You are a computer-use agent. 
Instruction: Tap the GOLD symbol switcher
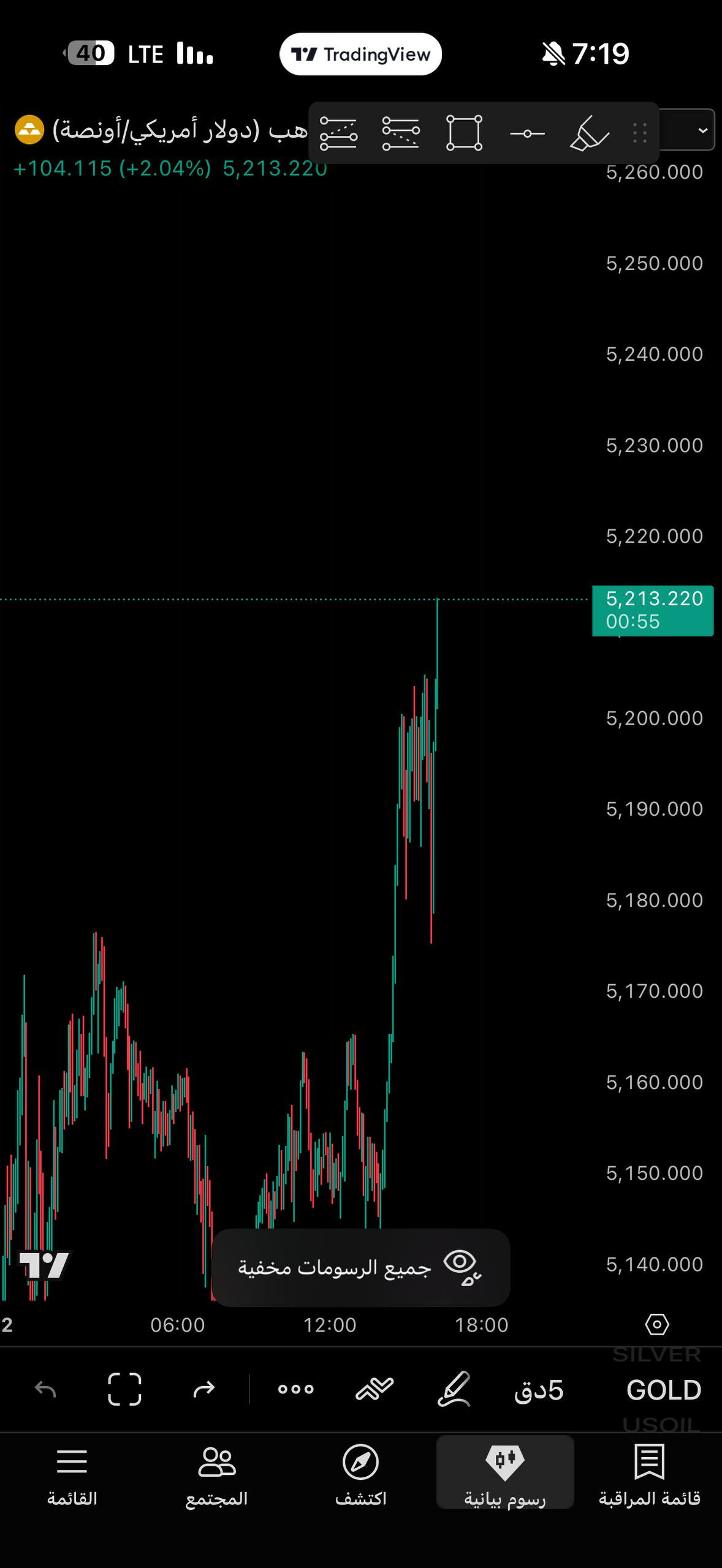point(663,1390)
